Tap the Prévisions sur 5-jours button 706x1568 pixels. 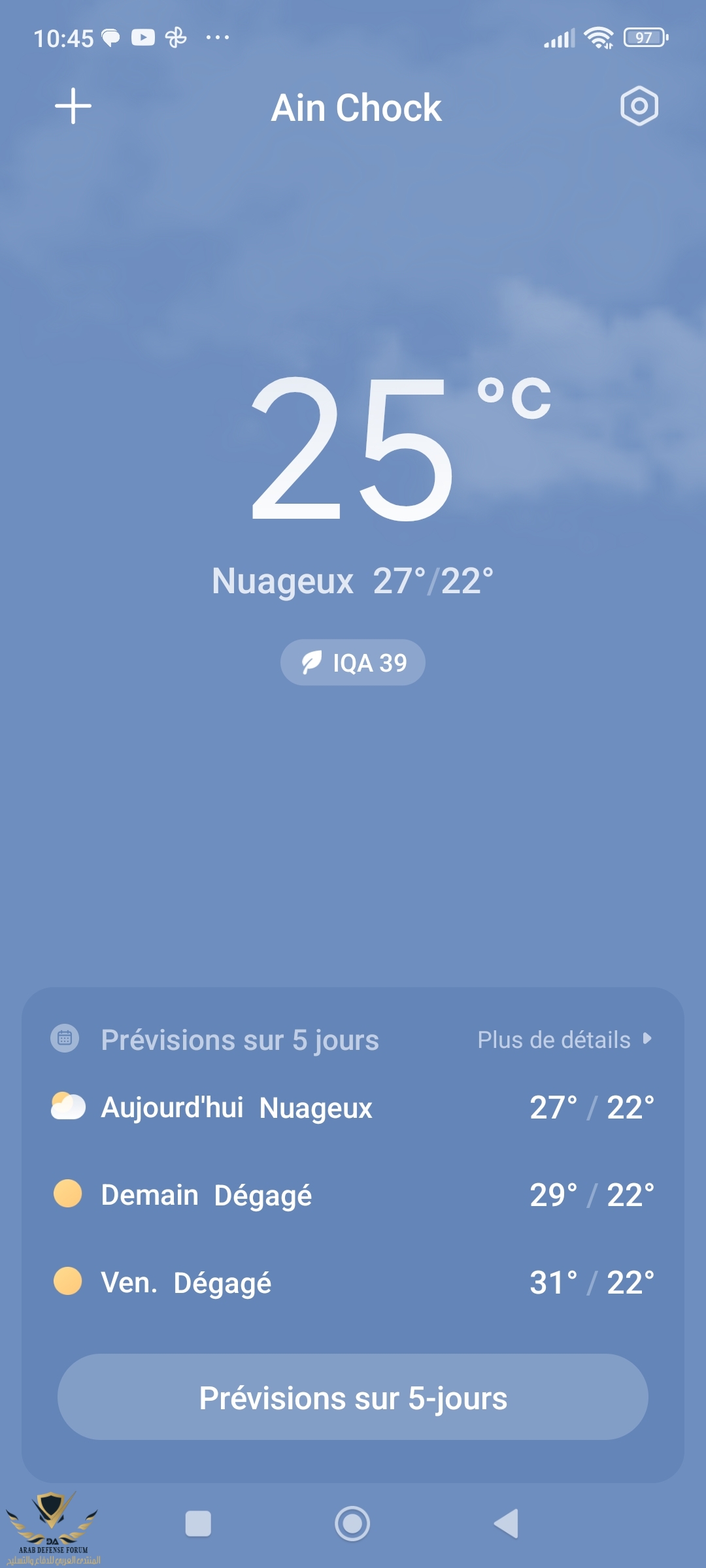(353, 1397)
